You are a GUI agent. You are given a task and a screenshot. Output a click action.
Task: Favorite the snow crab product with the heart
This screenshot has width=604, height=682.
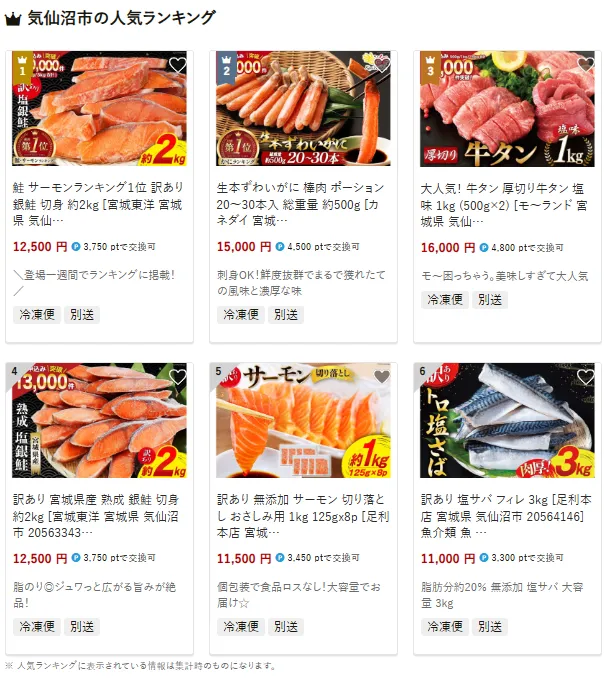click(381, 65)
